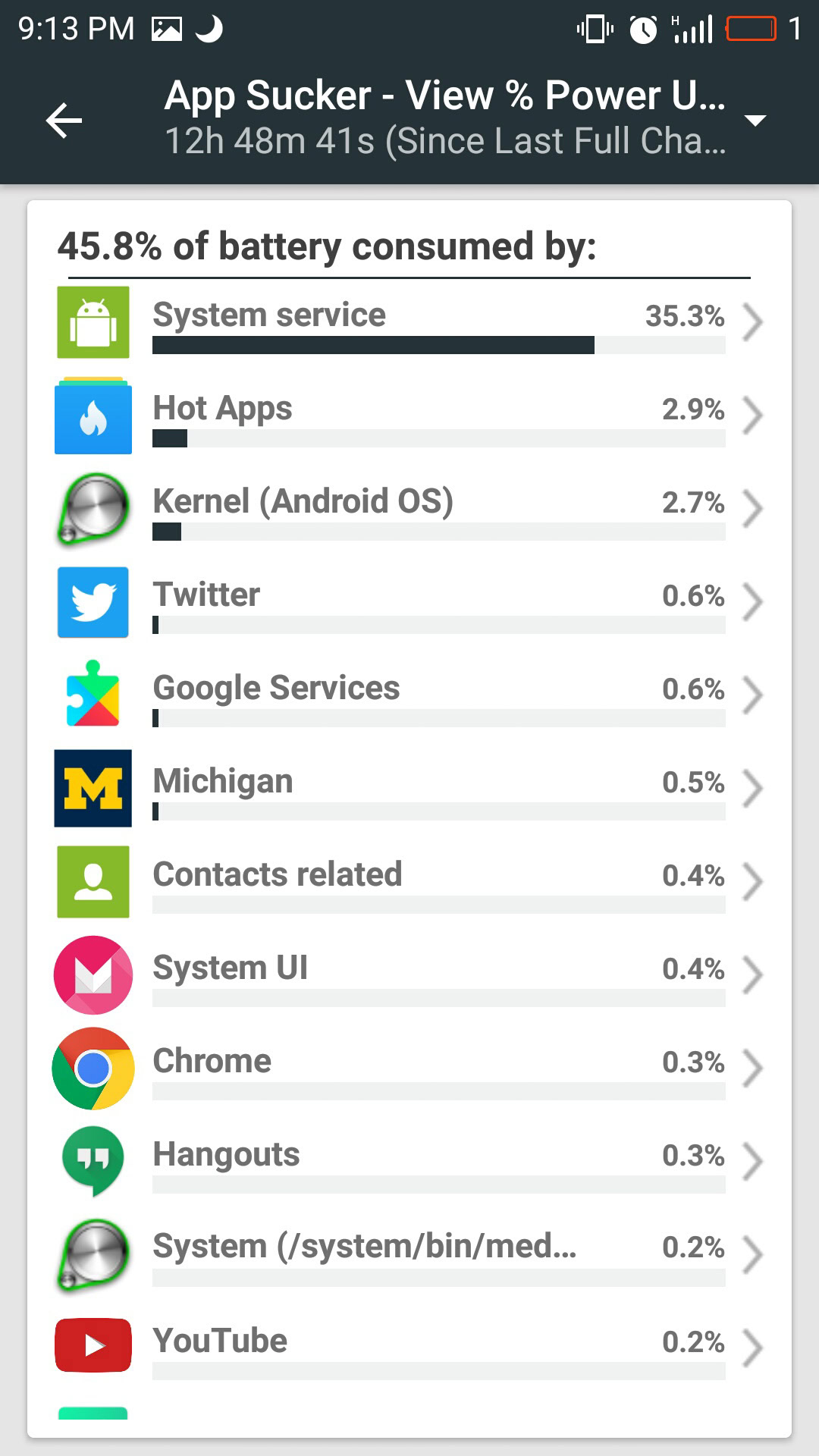
Task: Expand the App Sucker view dropdown
Action: pos(755,121)
